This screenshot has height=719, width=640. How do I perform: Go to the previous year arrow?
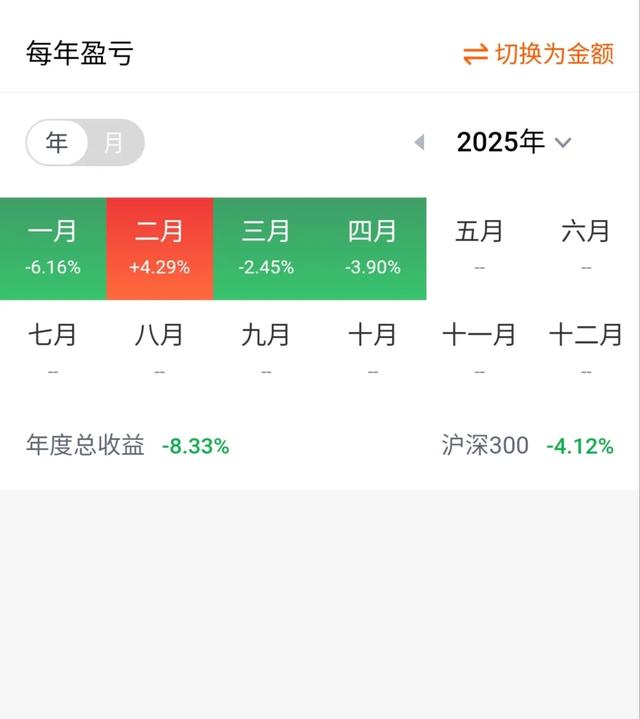point(420,143)
